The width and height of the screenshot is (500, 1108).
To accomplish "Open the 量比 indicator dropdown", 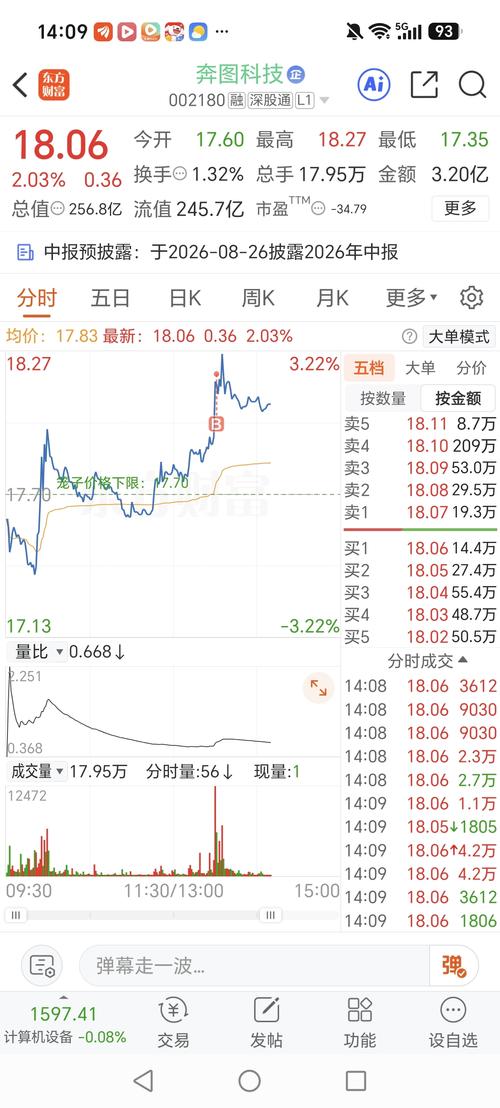I will (39, 652).
